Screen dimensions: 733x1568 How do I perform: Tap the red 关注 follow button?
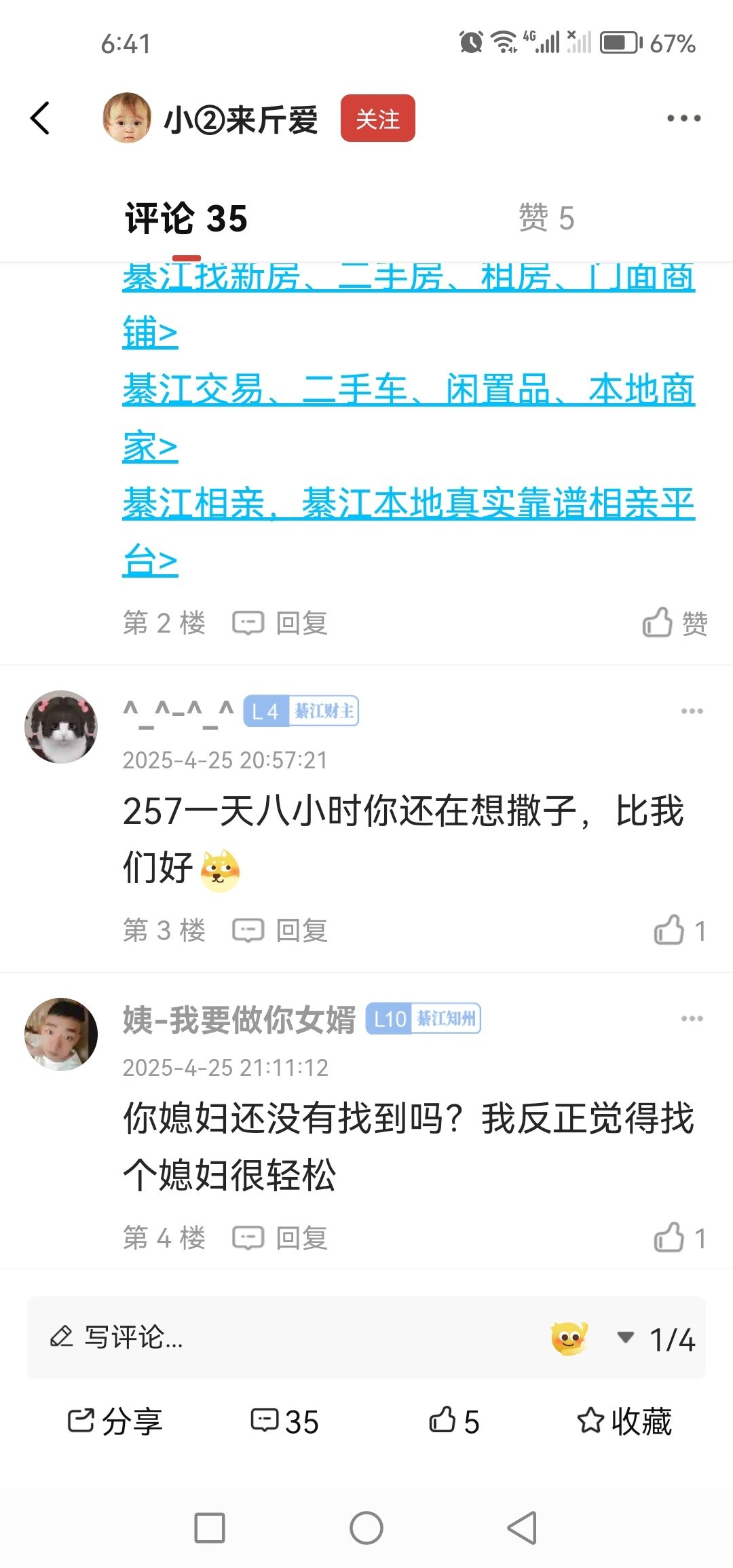point(377,119)
